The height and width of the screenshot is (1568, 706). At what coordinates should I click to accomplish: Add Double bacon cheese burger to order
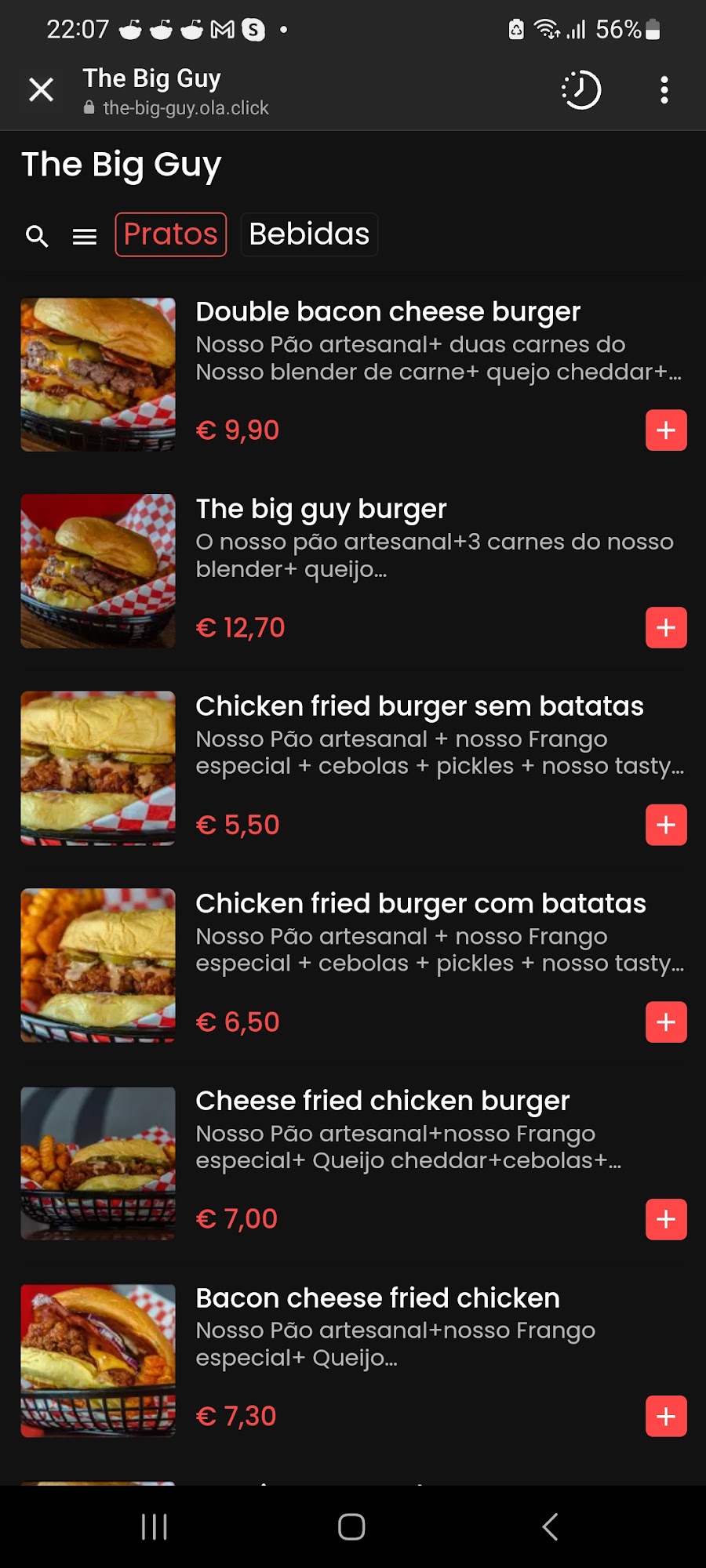[666, 430]
